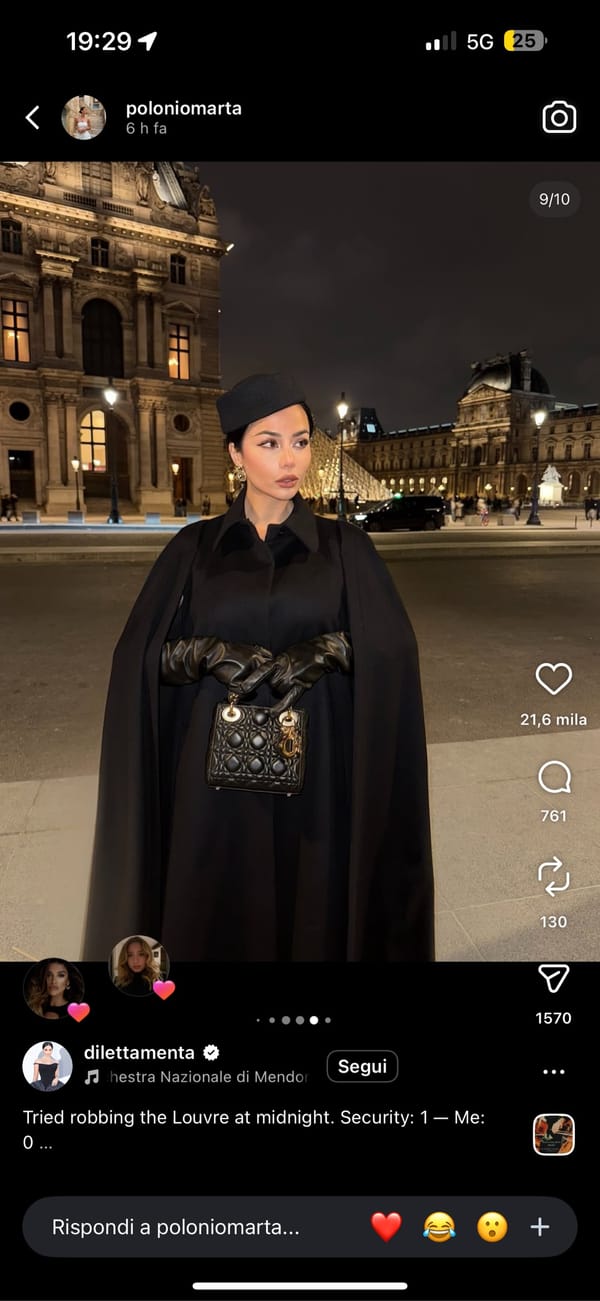Send the red heart quick reaction
Screen dimensions: 600x1301
pyautogui.click(x=386, y=1227)
